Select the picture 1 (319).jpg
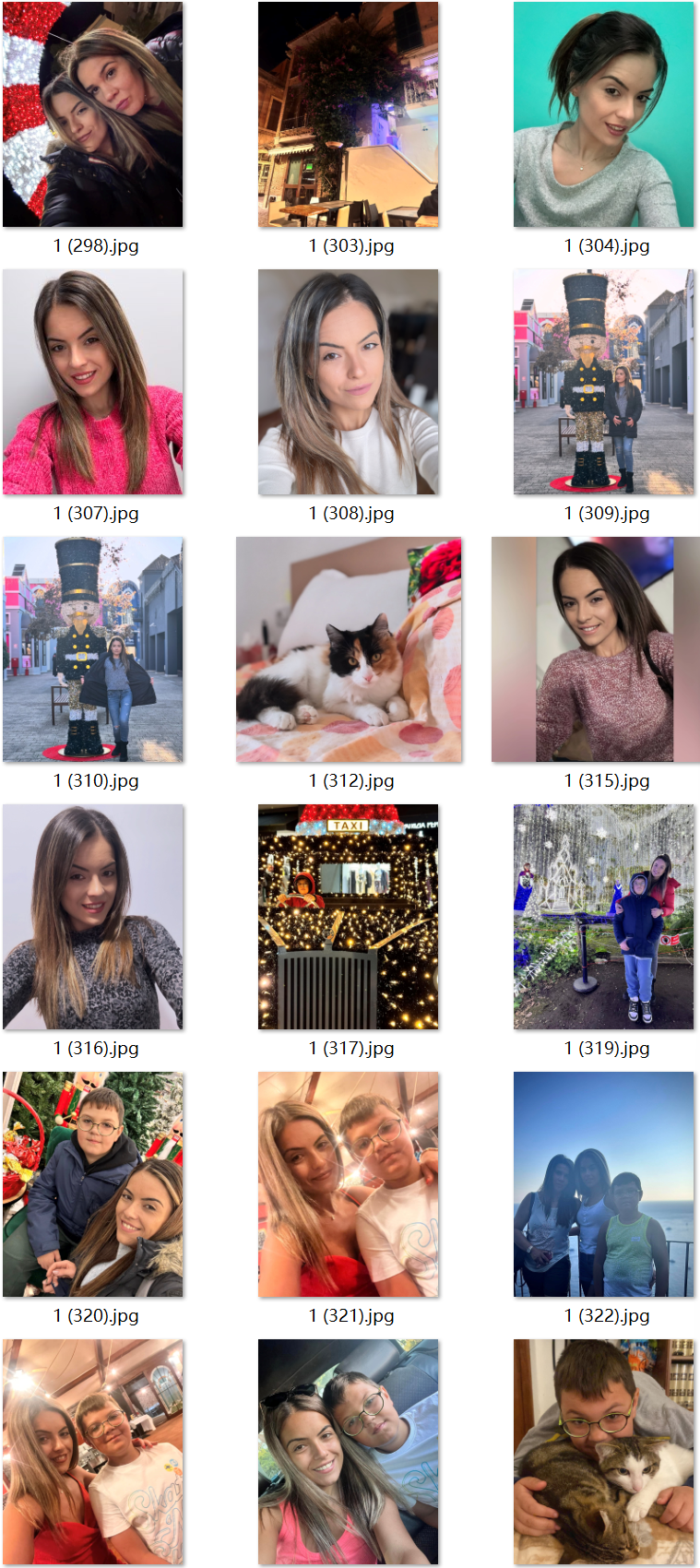 603,917
